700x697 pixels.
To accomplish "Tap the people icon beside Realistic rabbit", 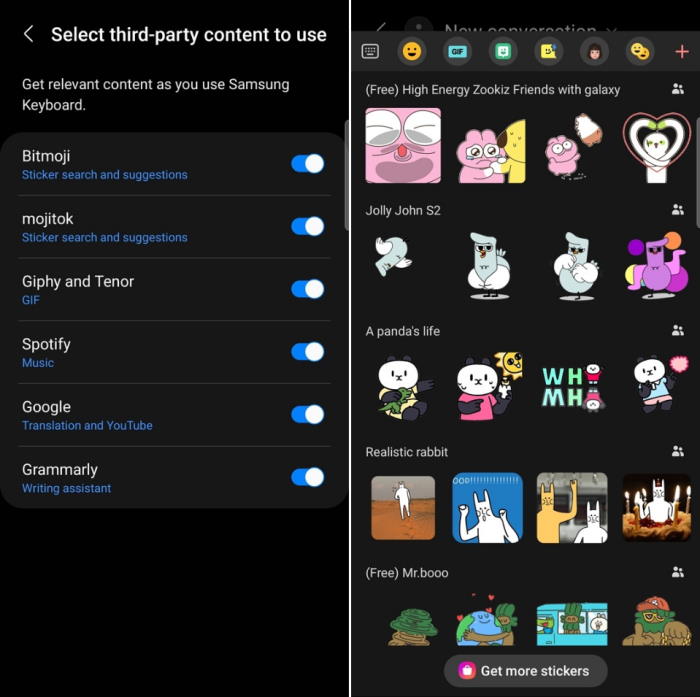I will pyautogui.click(x=678, y=452).
